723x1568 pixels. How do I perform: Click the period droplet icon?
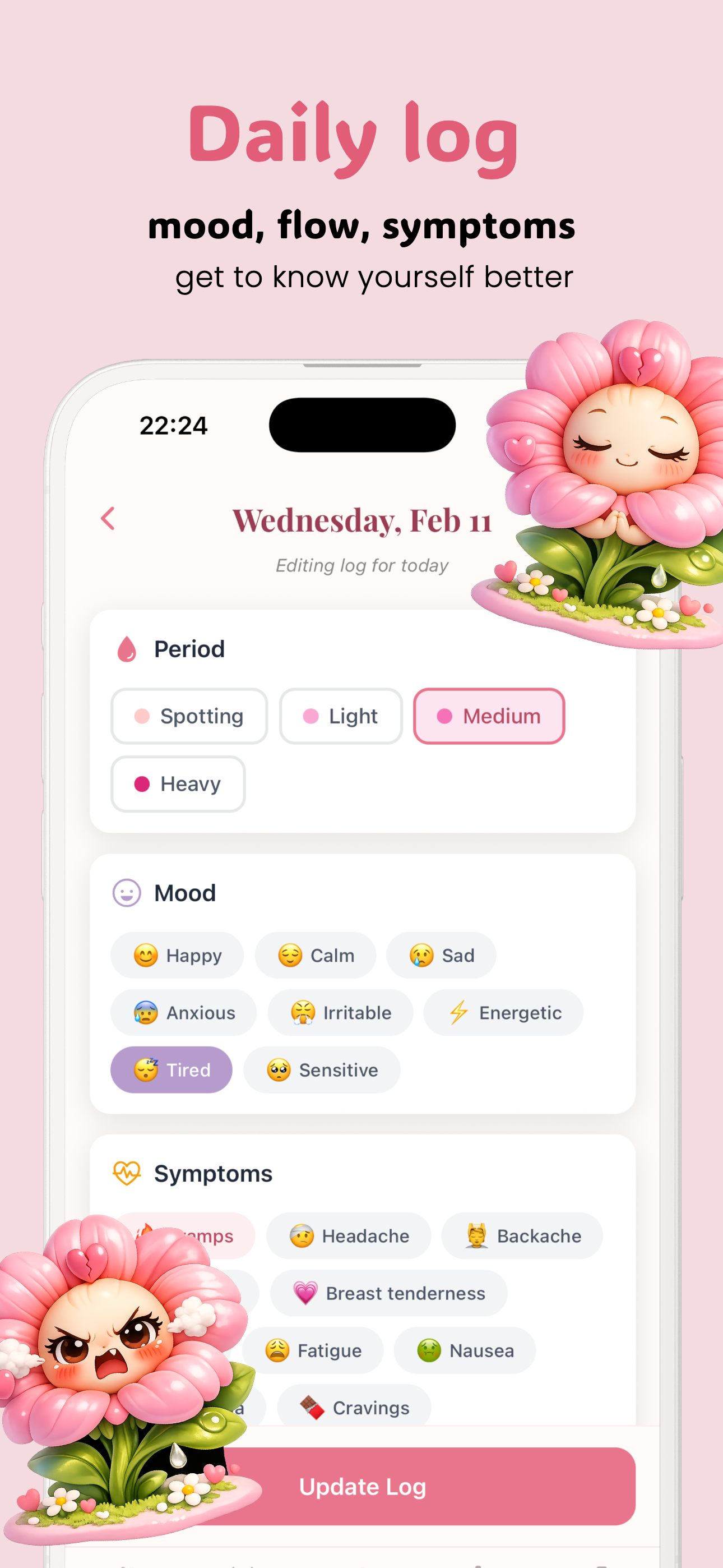[127, 648]
